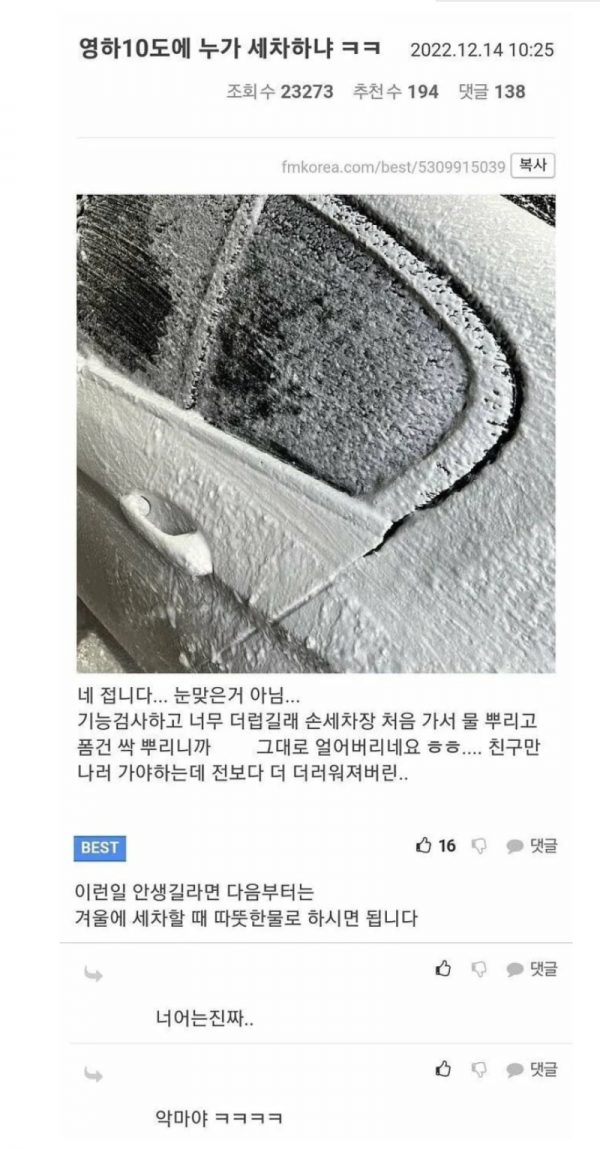Like the BEST comment with 16 upvotes
Image resolution: width=600 pixels, height=1149 pixels.
click(x=424, y=846)
